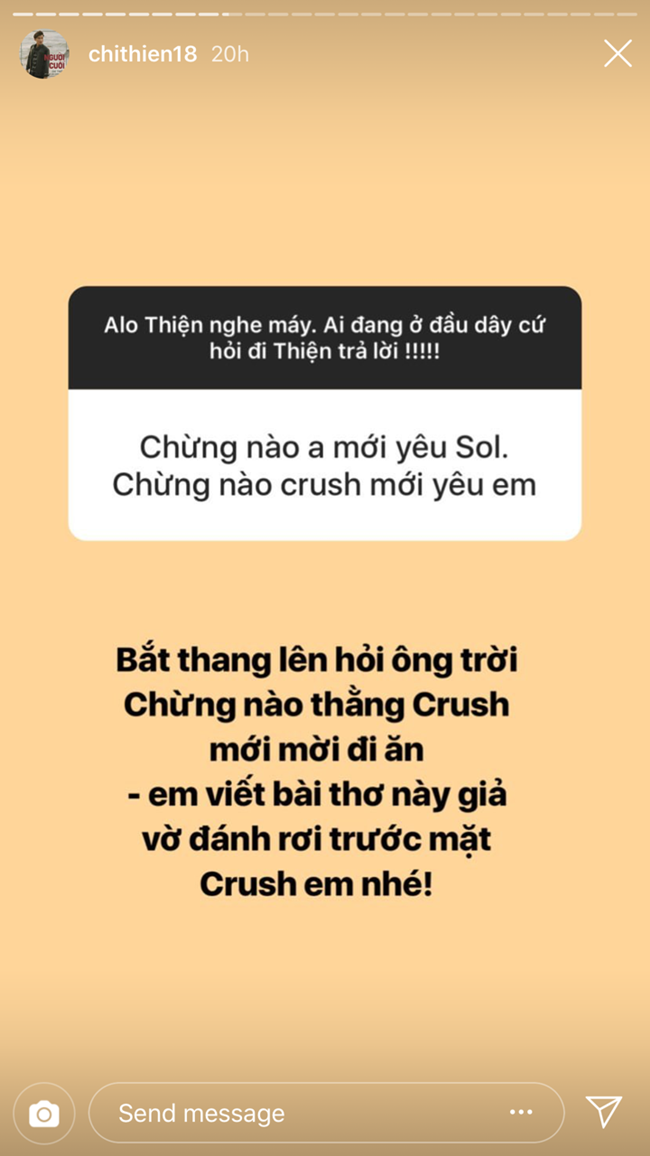Open the camera to reply
The image size is (650, 1156).
(44, 1113)
